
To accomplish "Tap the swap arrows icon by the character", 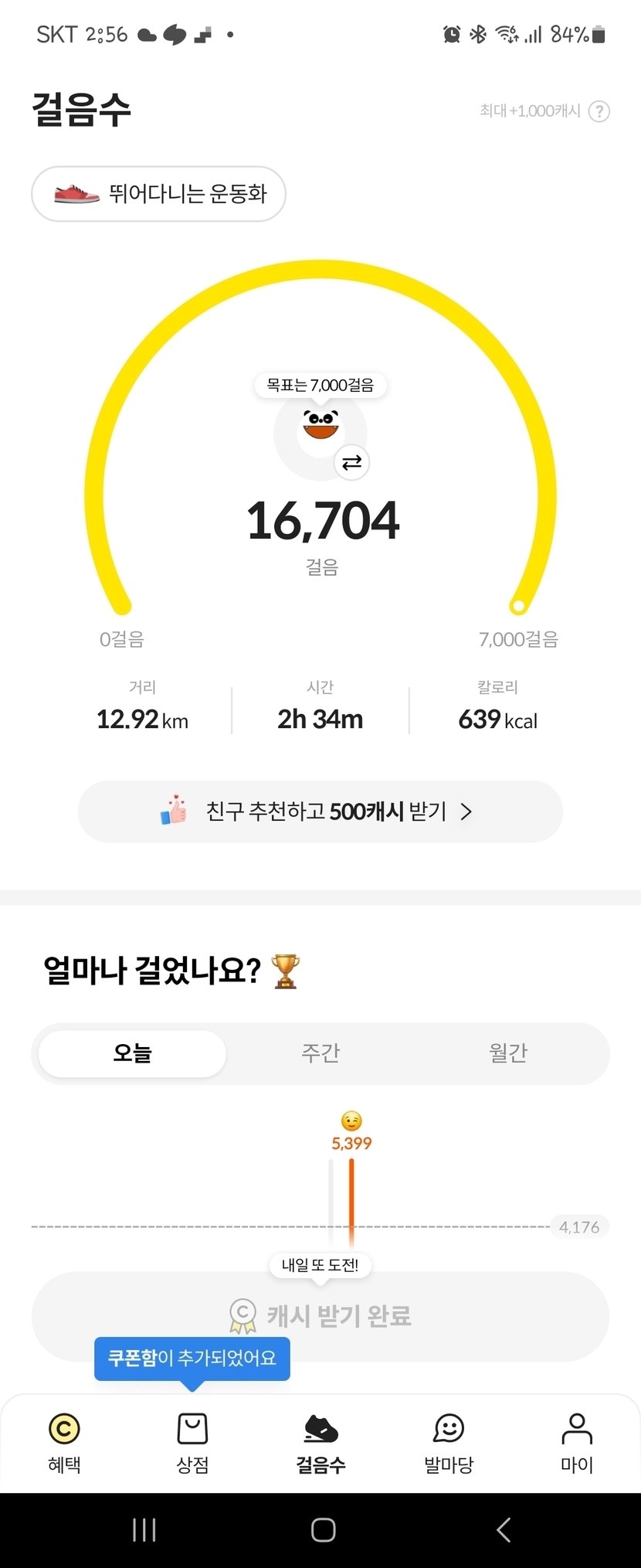I will coord(351,463).
